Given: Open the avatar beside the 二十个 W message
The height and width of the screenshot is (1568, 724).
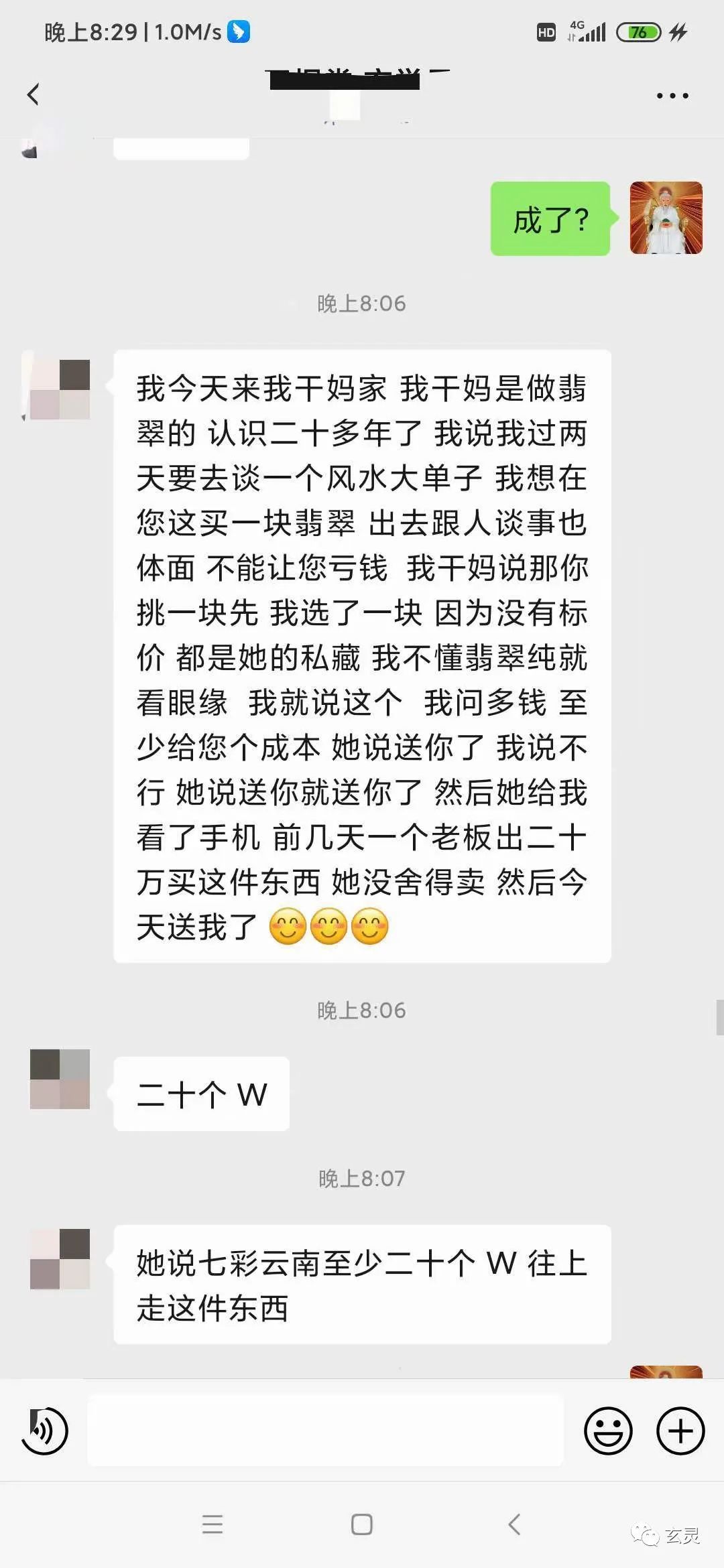Looking at the screenshot, I should (x=60, y=1079).
